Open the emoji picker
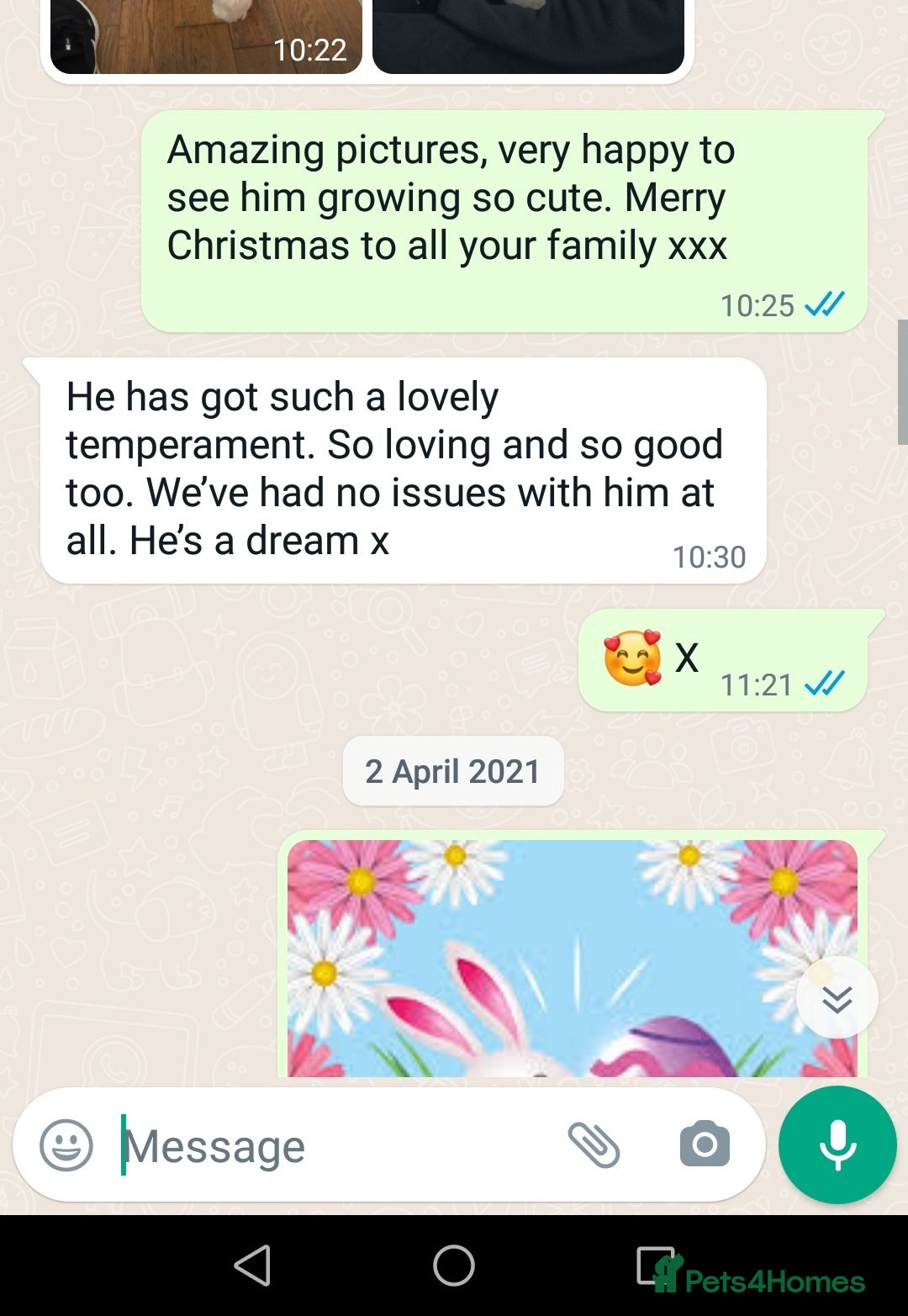The height and width of the screenshot is (1316, 908). pyautogui.click(x=66, y=1145)
